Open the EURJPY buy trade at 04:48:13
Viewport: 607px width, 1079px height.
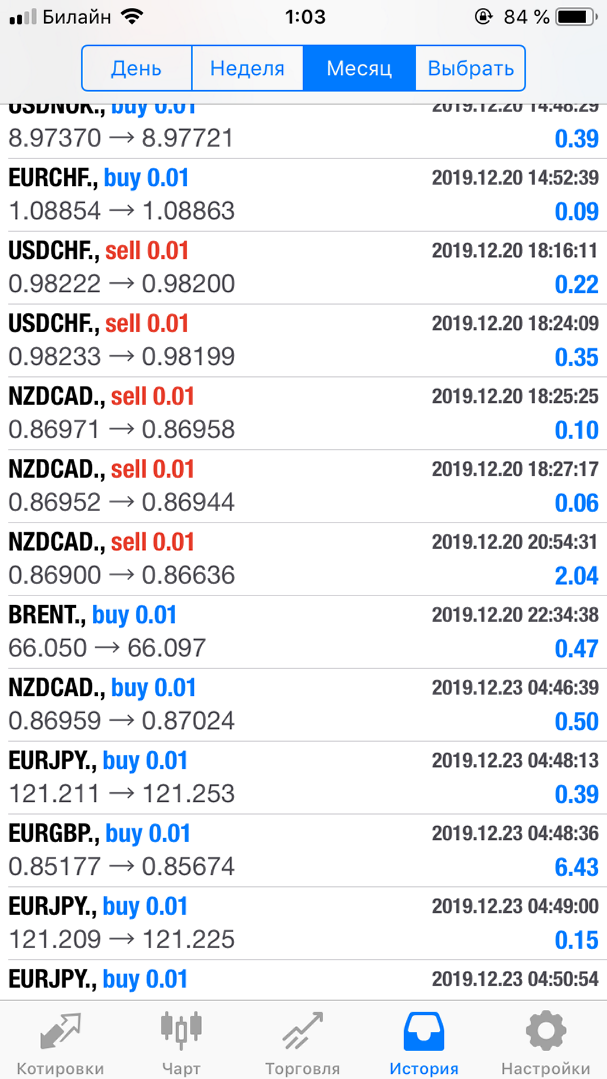coord(304,778)
